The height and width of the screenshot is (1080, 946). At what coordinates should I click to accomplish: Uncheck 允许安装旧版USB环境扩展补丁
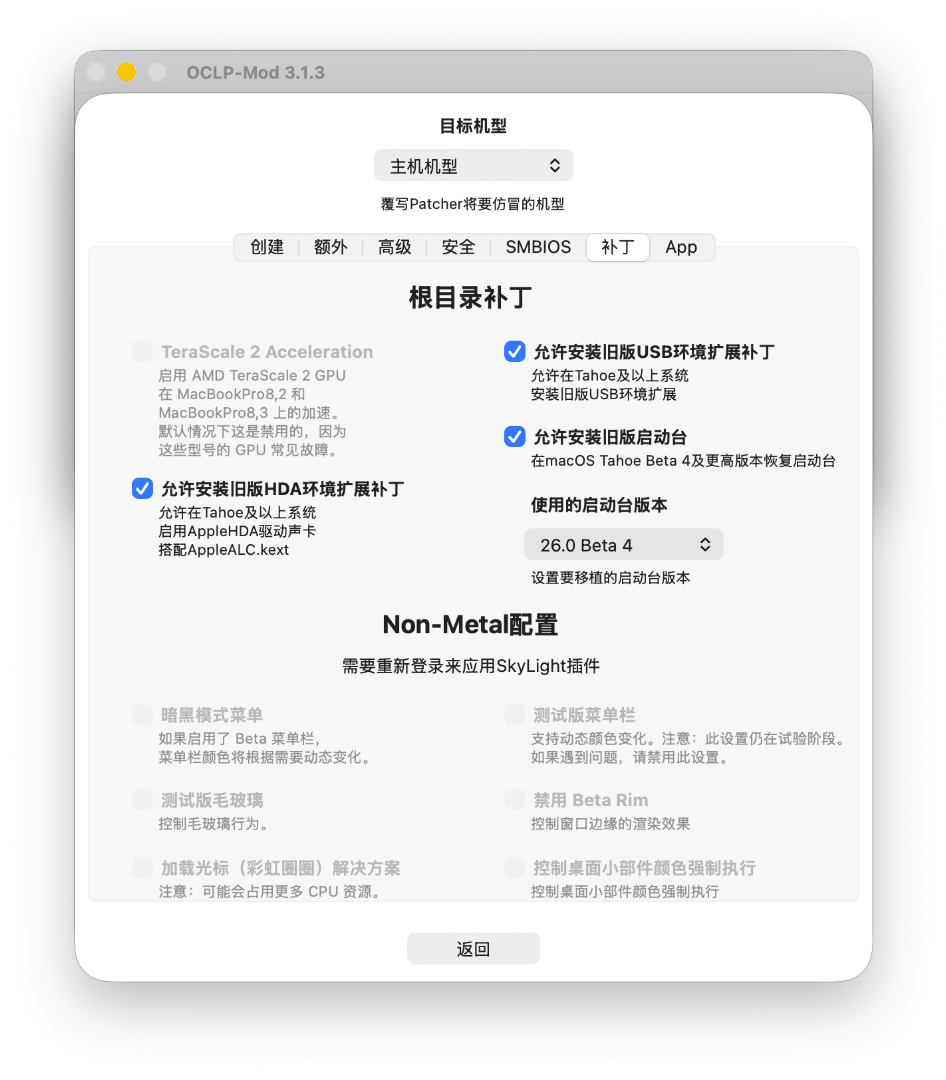[x=515, y=352]
